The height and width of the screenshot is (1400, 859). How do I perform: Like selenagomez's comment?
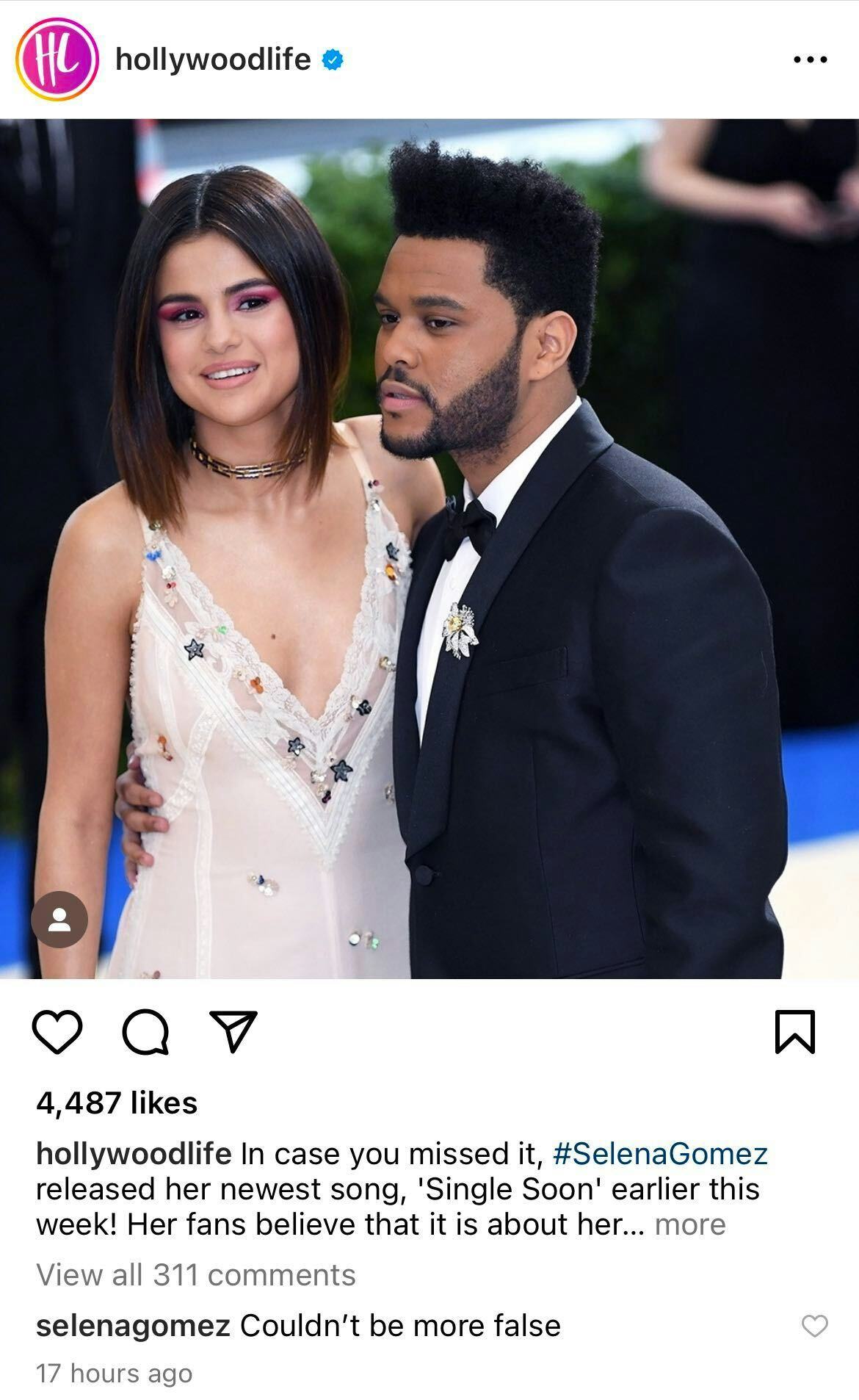coord(814,1326)
